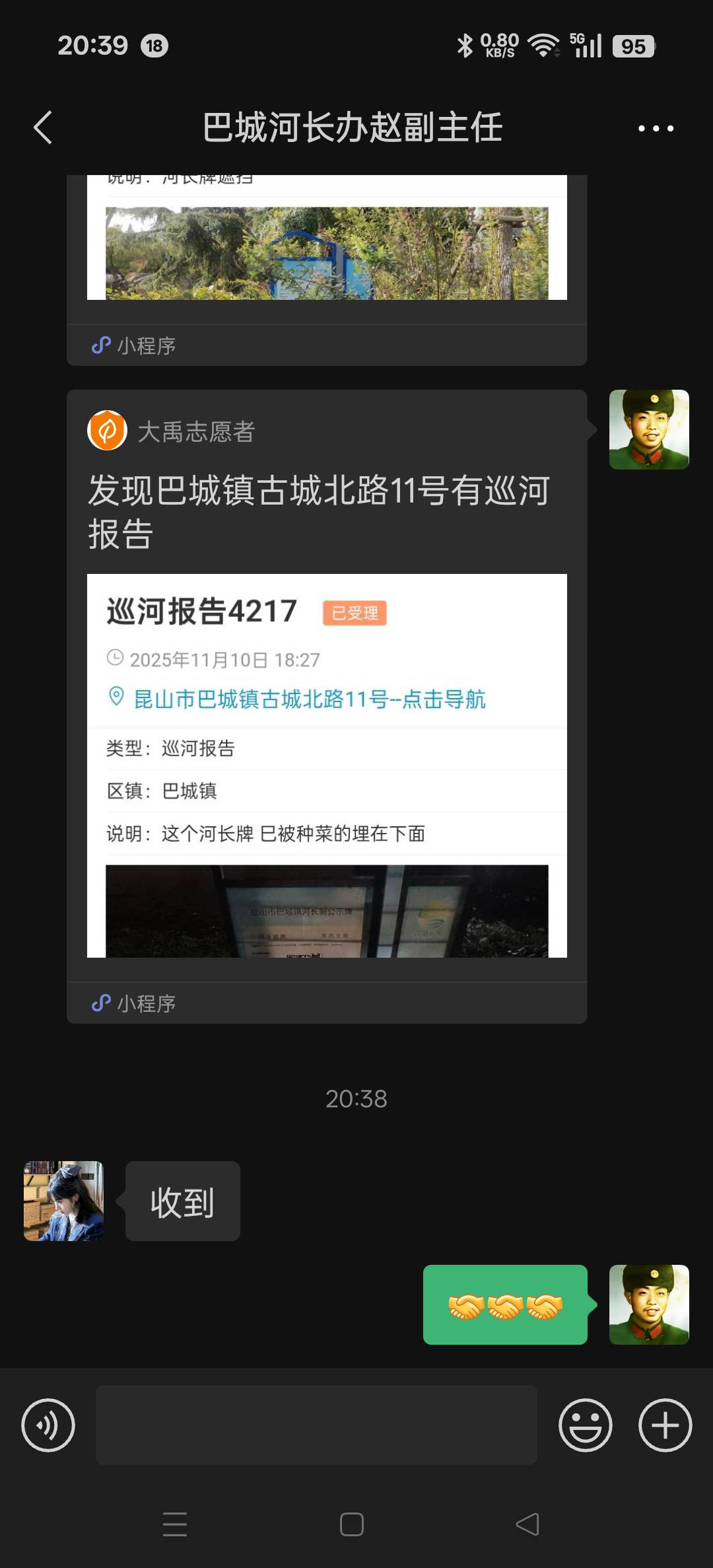
Task: Go back from the chat
Action: point(44,127)
